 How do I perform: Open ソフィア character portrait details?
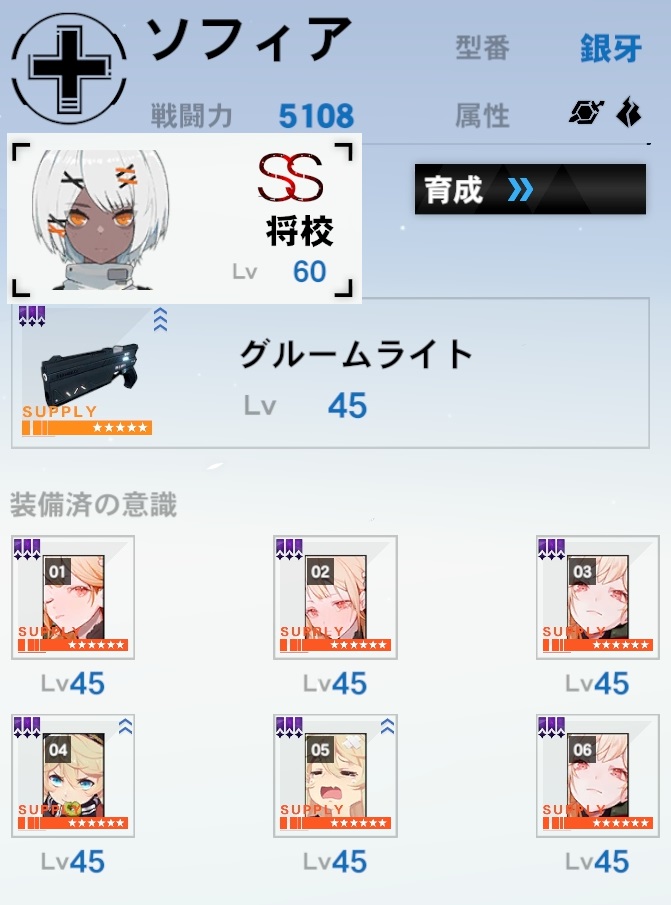(183, 217)
